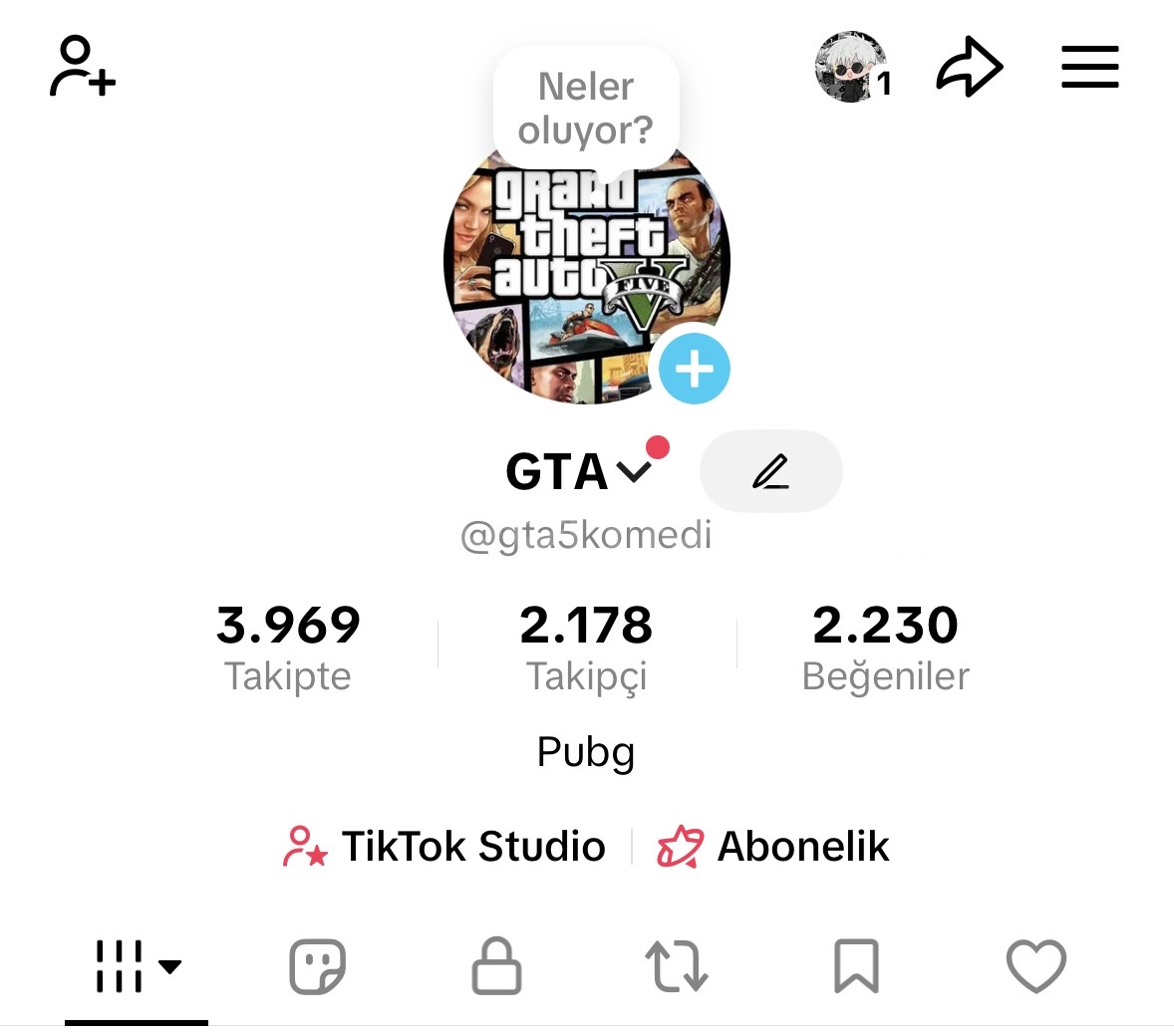Switch to the private videos lock tab
Image resolution: width=1174 pixels, height=1036 pixels.
coord(496,966)
